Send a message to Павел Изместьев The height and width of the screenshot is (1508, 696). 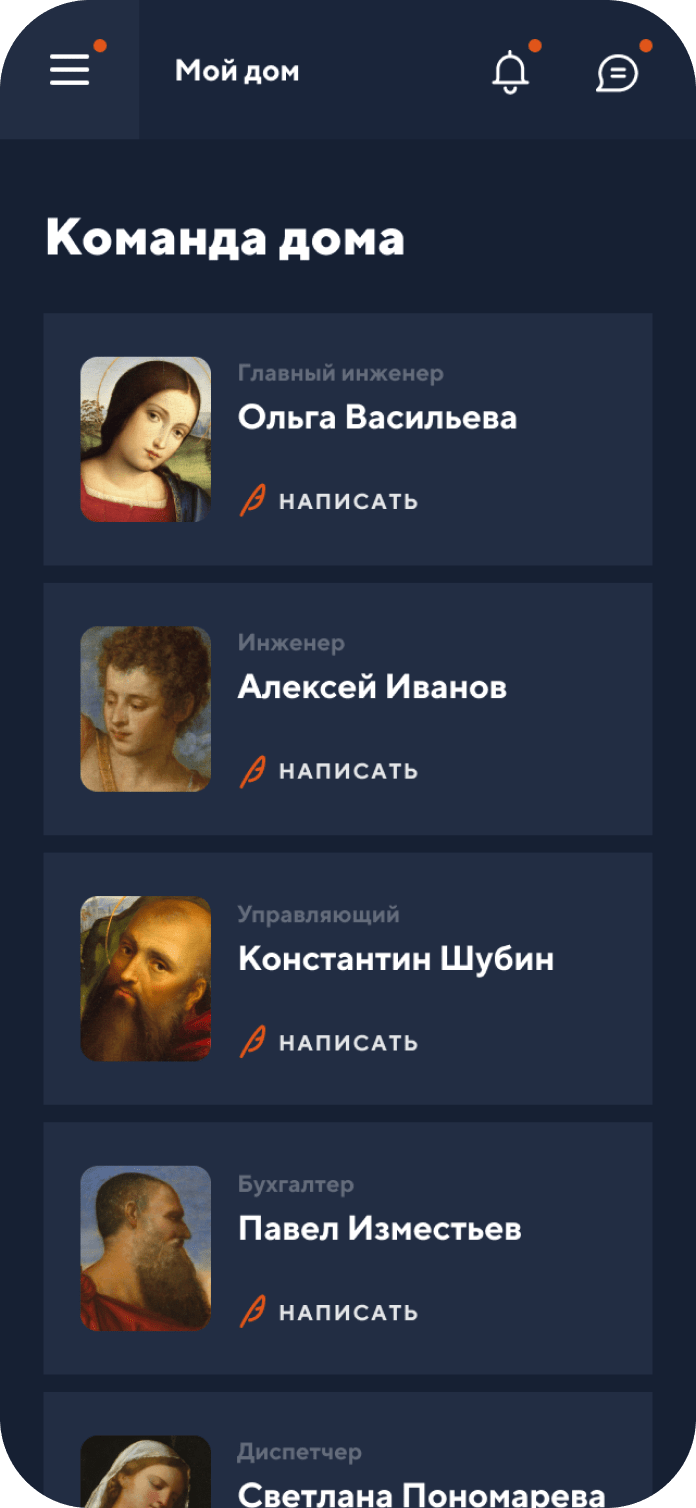tap(329, 1312)
